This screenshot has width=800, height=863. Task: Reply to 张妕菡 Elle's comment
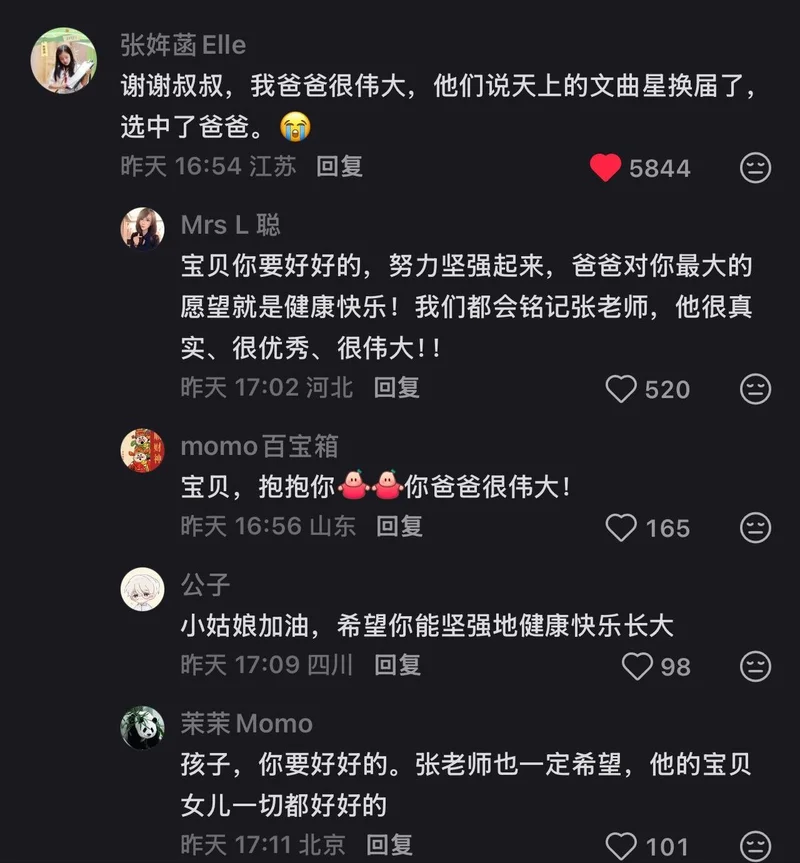339,166
